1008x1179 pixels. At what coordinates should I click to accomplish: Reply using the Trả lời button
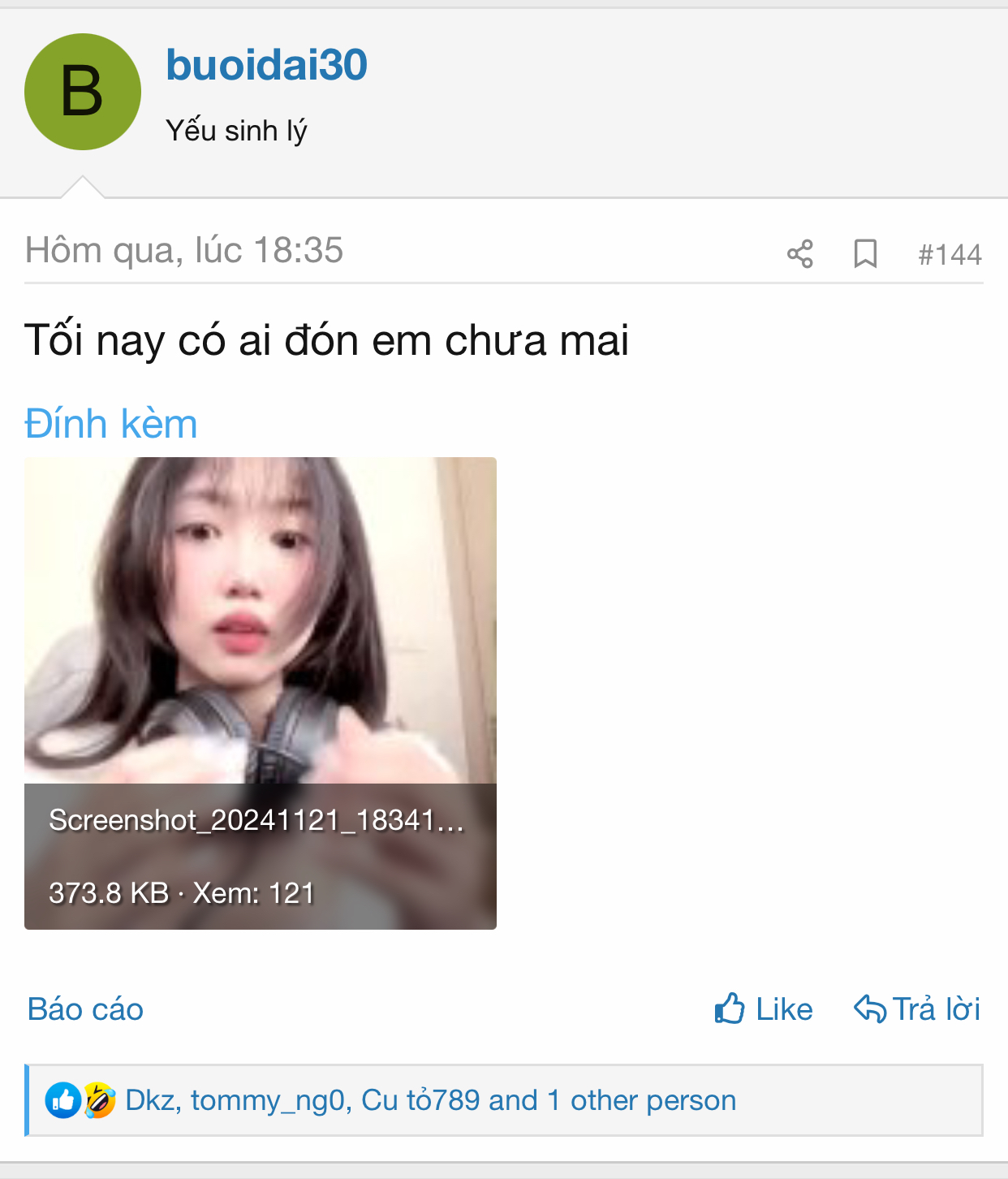click(917, 1009)
